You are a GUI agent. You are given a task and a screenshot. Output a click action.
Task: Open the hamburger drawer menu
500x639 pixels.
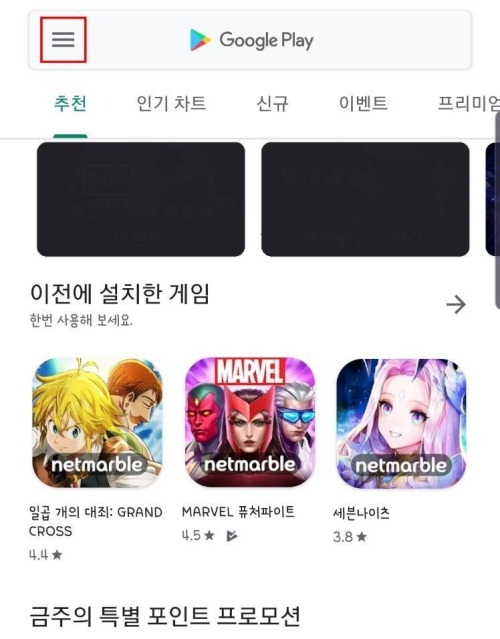[63, 40]
